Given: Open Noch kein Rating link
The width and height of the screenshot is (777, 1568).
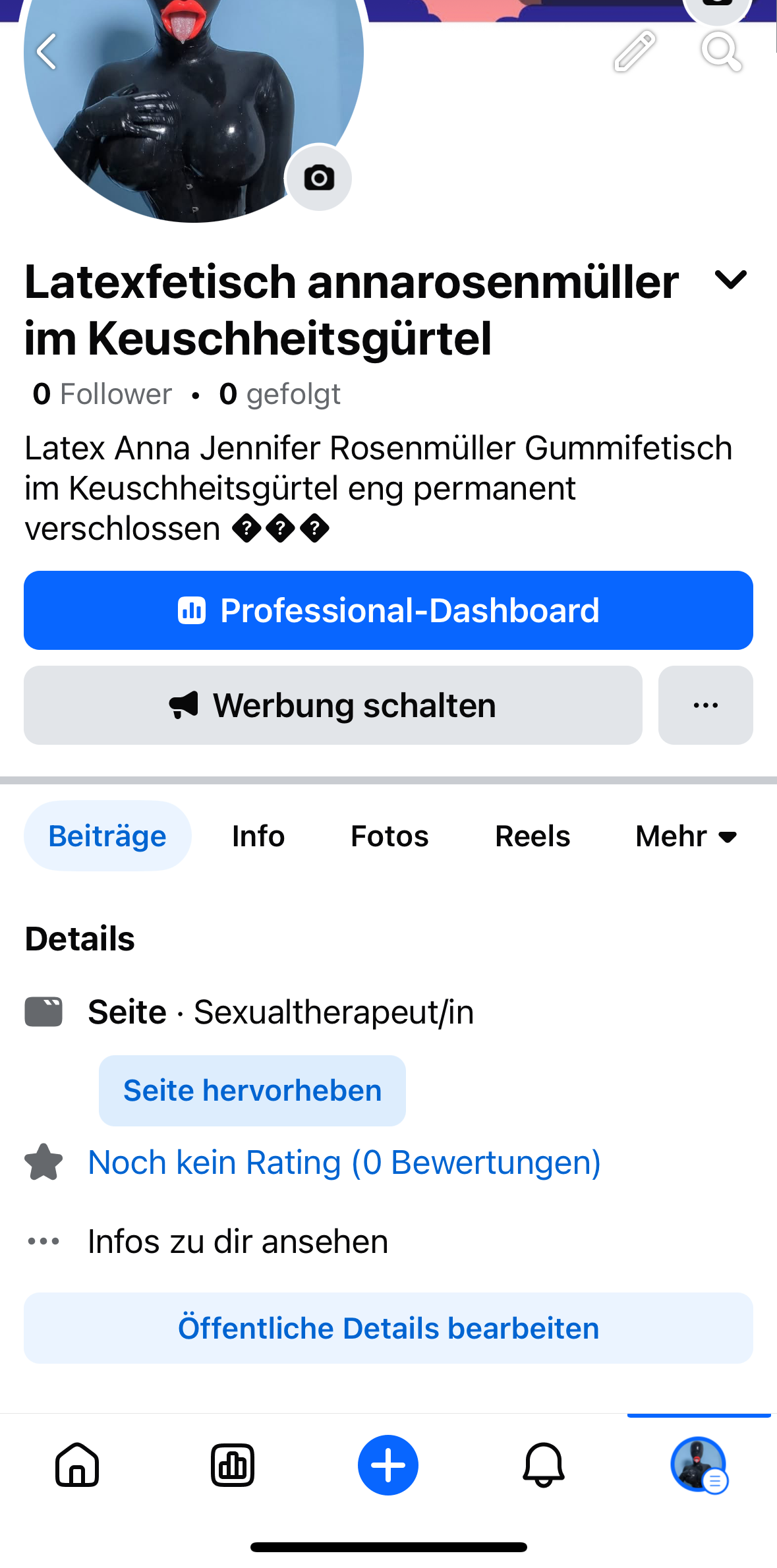Looking at the screenshot, I should pyautogui.click(x=344, y=1162).
